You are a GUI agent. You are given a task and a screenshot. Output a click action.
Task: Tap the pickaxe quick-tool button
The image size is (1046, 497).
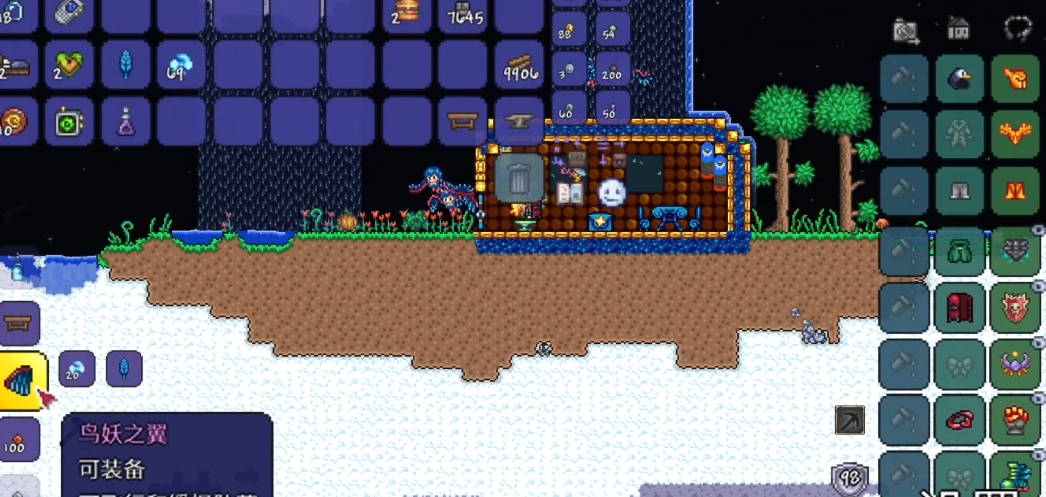click(x=849, y=419)
